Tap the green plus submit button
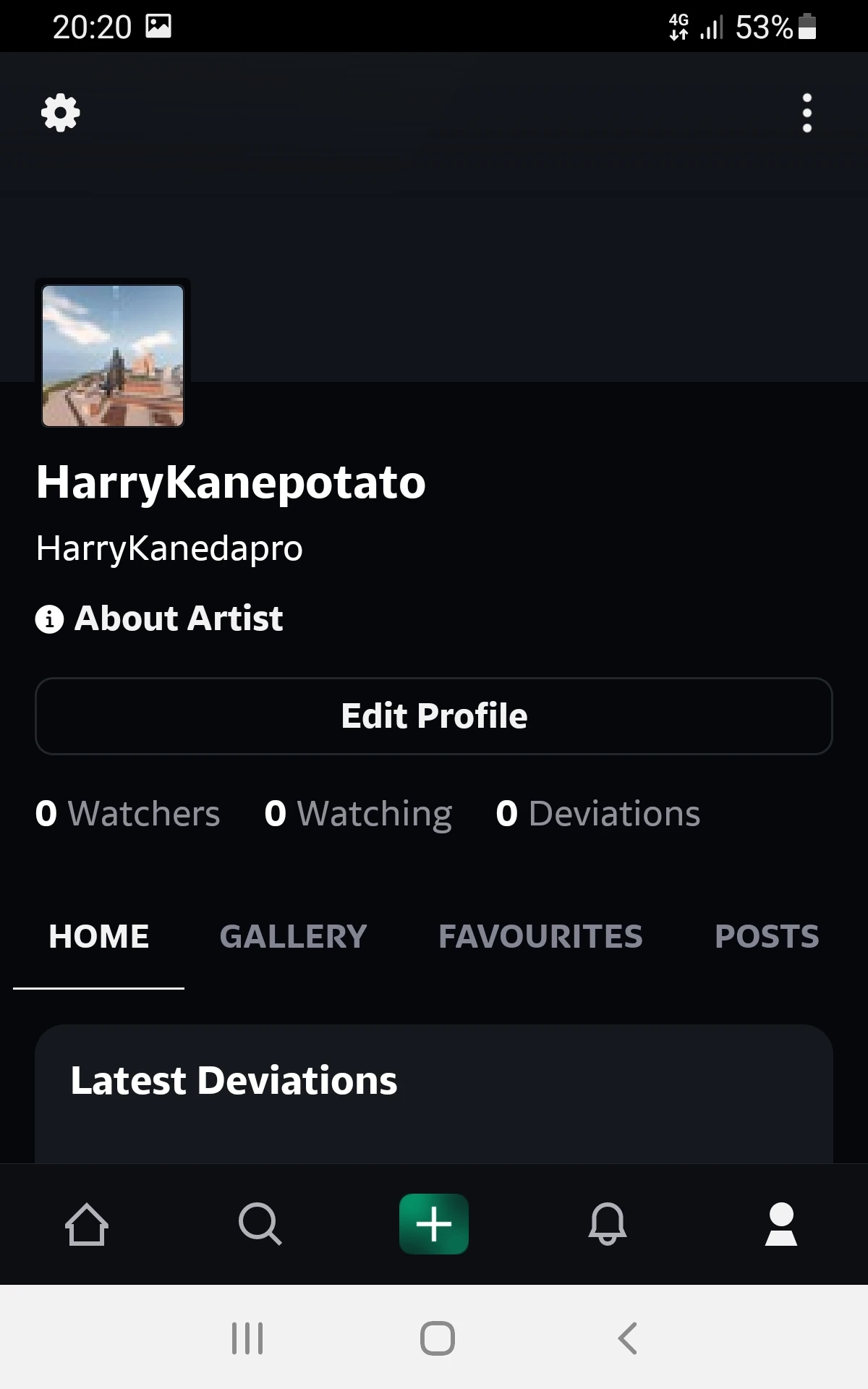 (x=434, y=1224)
